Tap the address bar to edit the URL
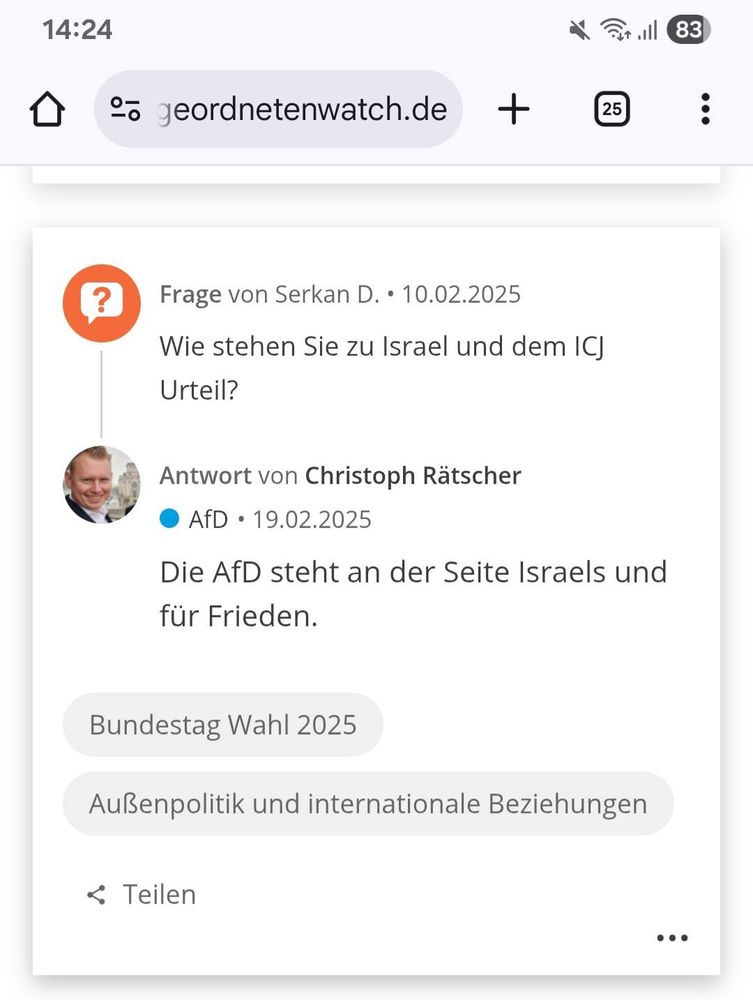Viewport: 753px width, 1000px height. [300, 110]
